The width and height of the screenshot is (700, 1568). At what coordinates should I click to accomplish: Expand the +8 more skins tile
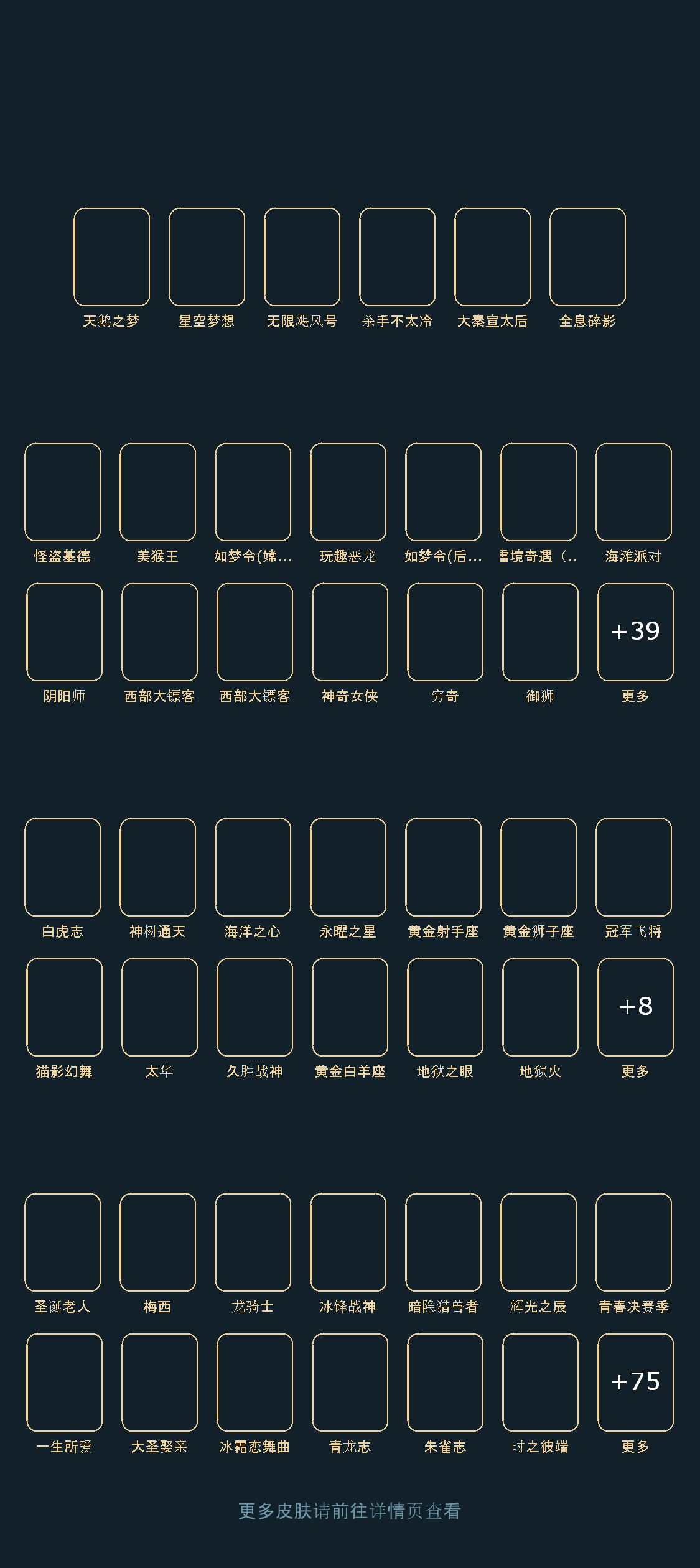point(636,1007)
